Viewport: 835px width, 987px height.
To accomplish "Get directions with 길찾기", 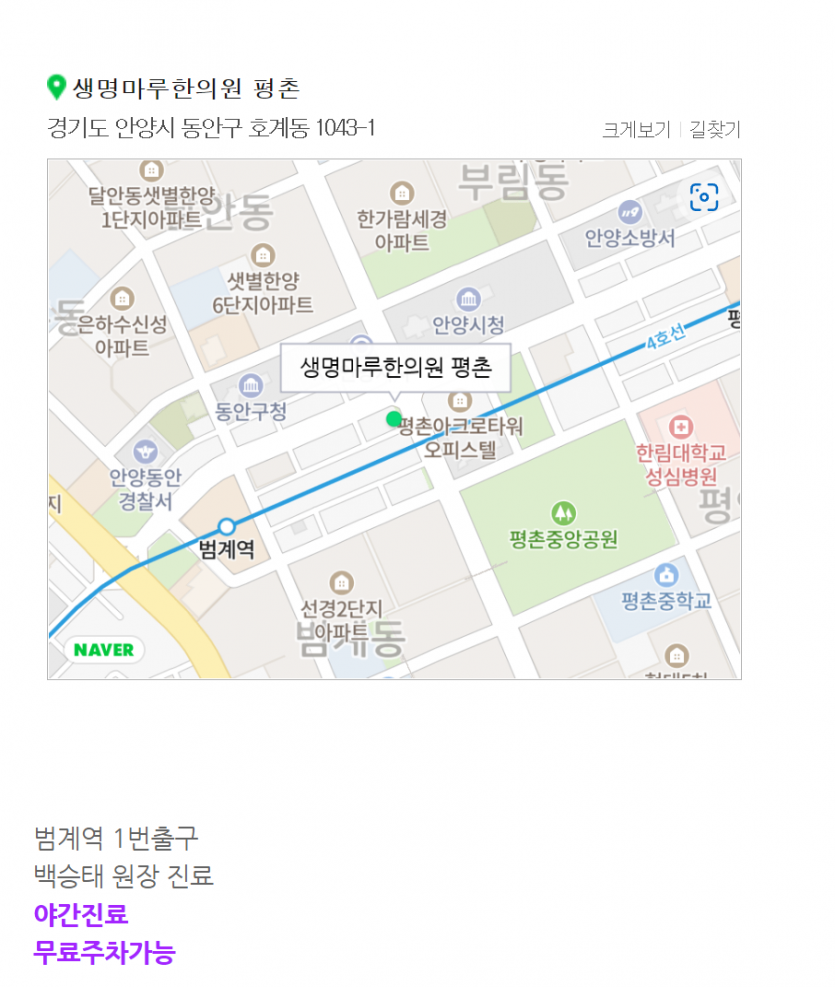I will [715, 130].
